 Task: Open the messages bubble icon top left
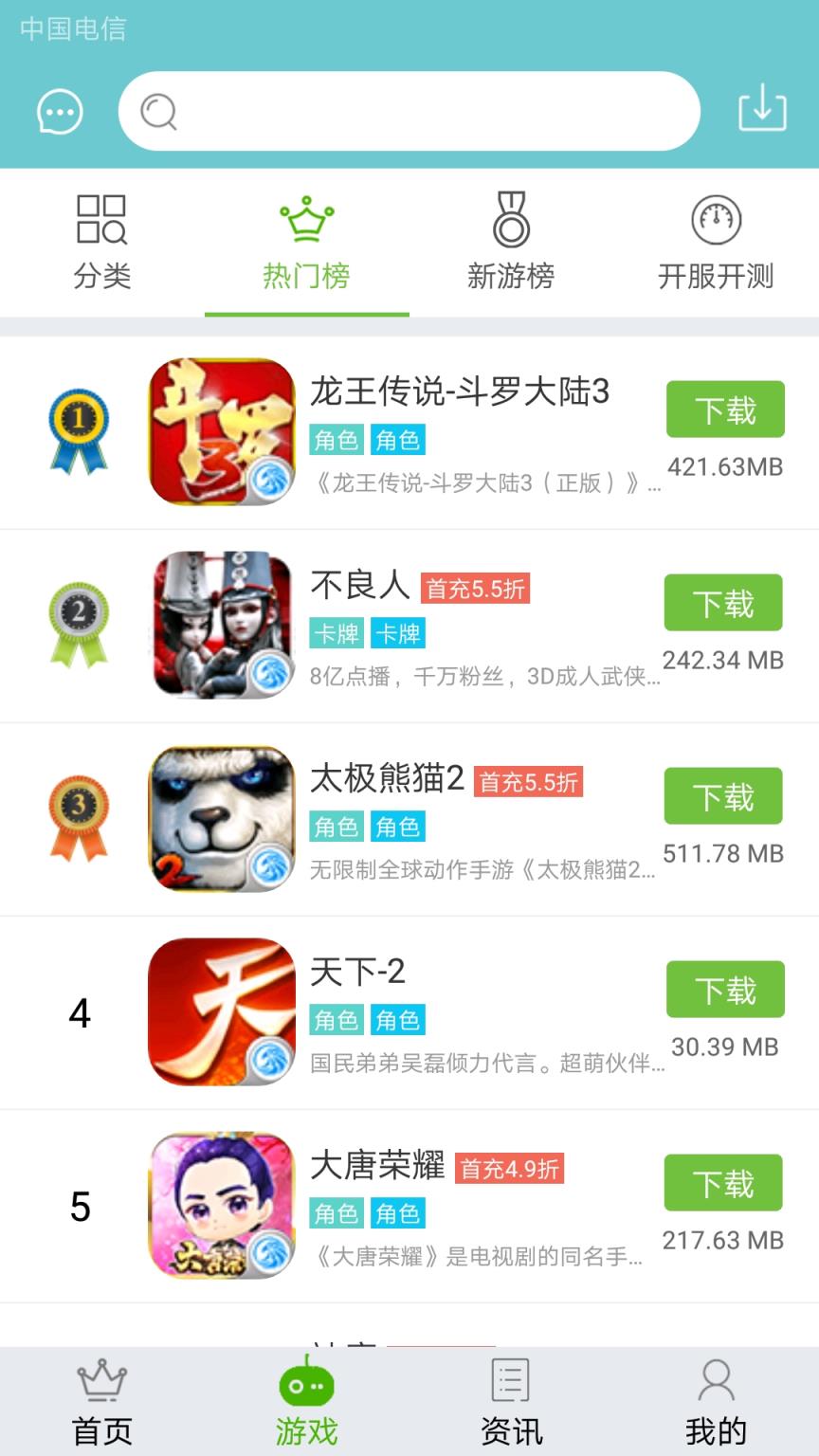[x=59, y=111]
